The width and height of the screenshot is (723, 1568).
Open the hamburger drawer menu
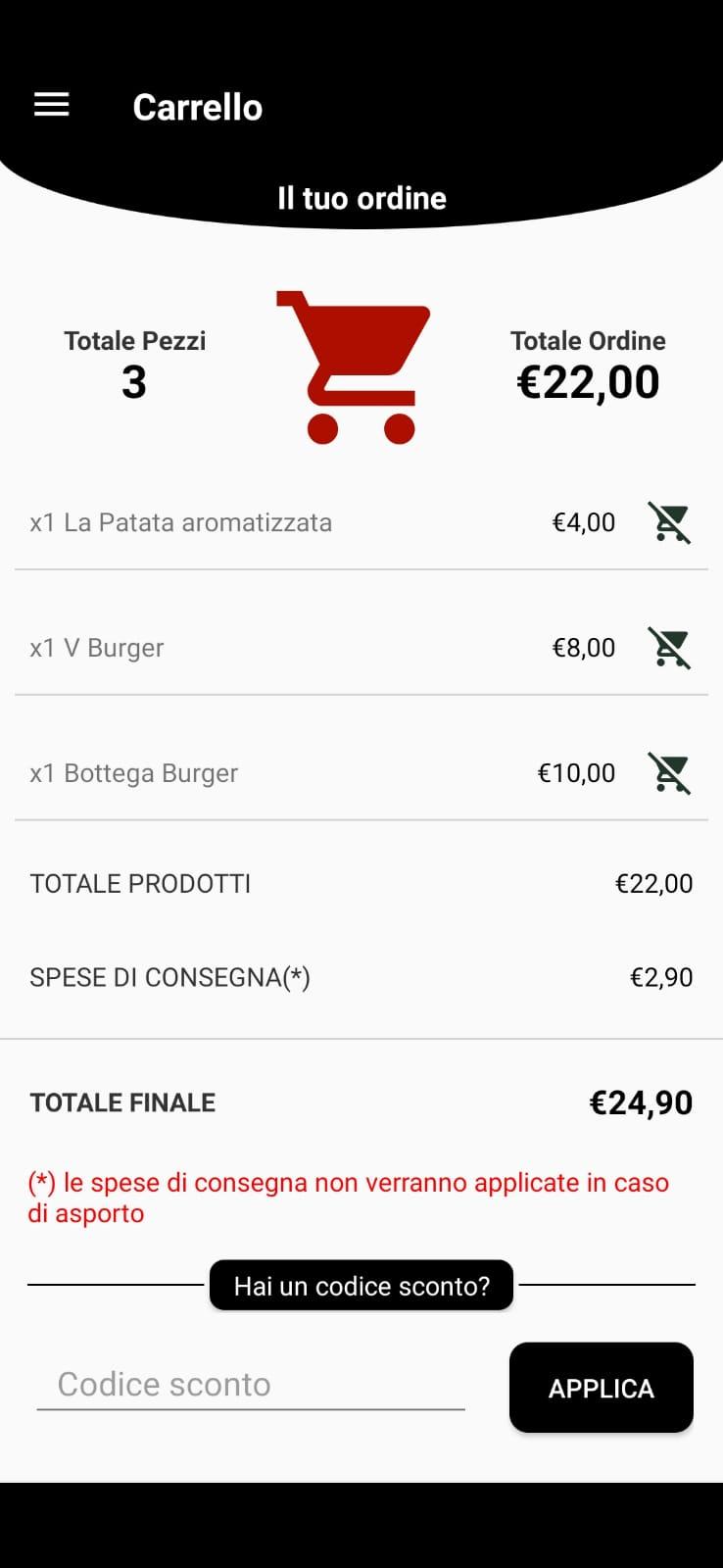pos(52,106)
